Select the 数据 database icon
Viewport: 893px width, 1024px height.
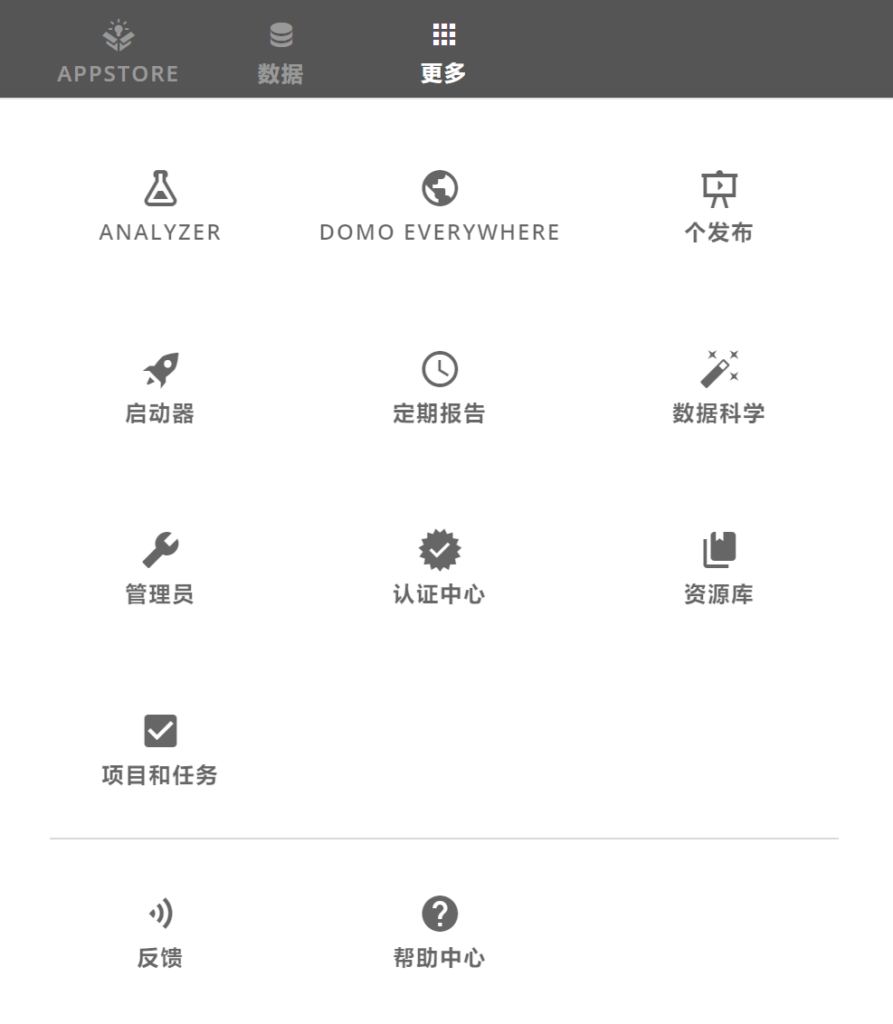click(x=280, y=33)
